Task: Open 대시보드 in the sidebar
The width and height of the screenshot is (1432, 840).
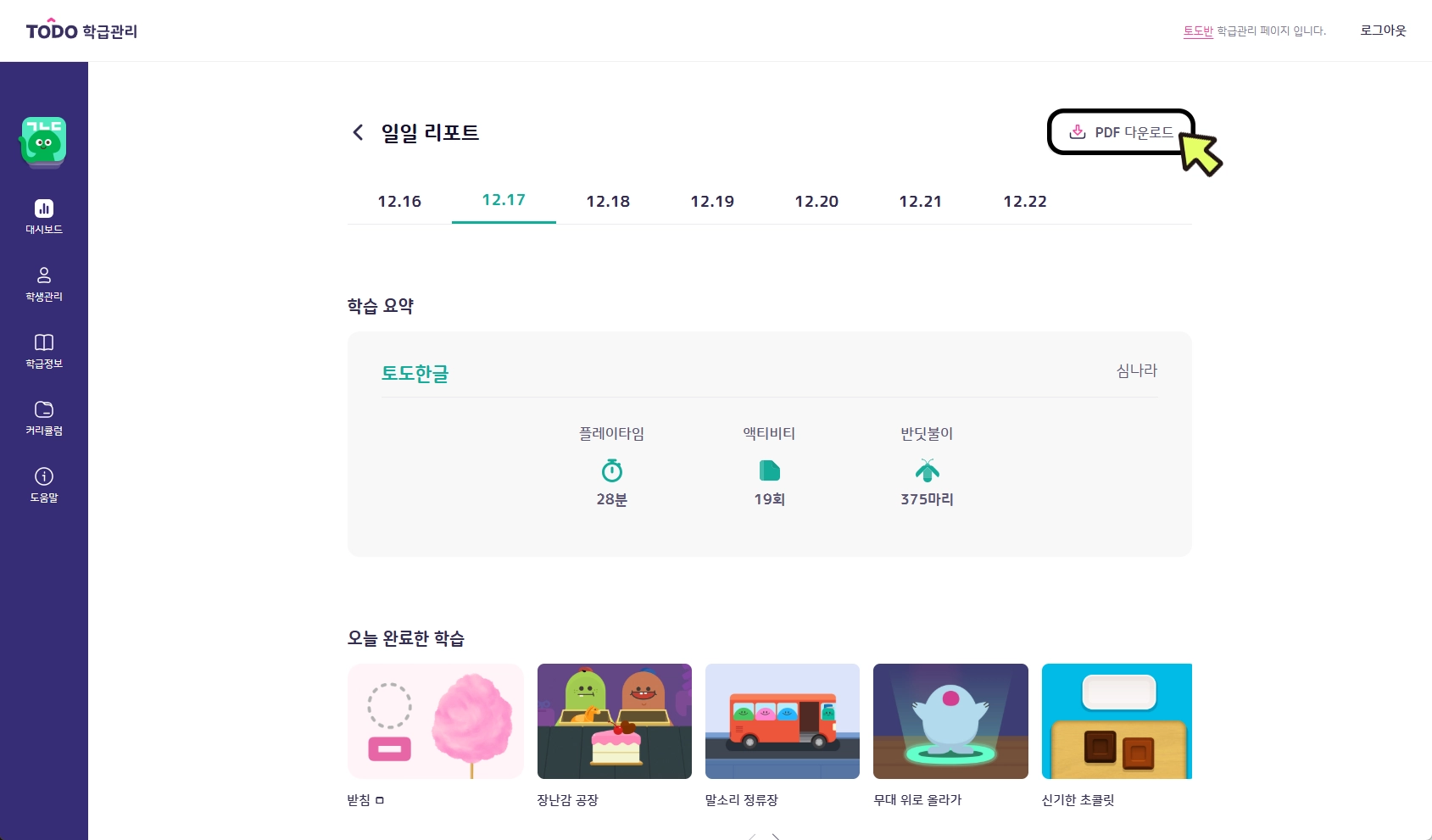Action: (x=44, y=216)
